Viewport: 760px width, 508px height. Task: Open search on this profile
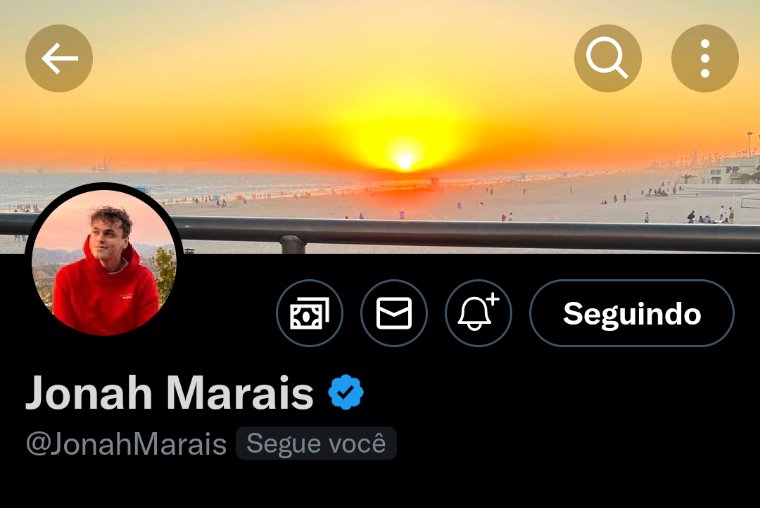[608, 58]
